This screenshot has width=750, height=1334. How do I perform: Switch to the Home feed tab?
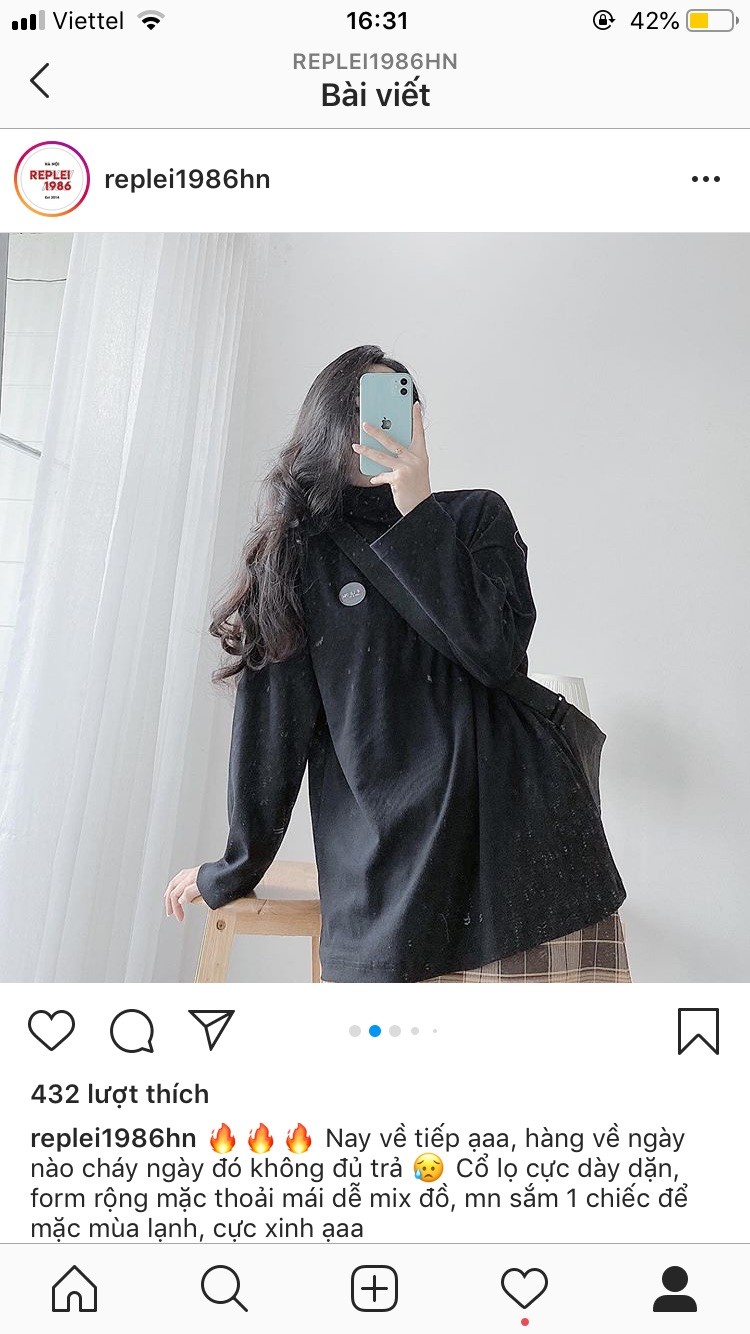tap(75, 1288)
